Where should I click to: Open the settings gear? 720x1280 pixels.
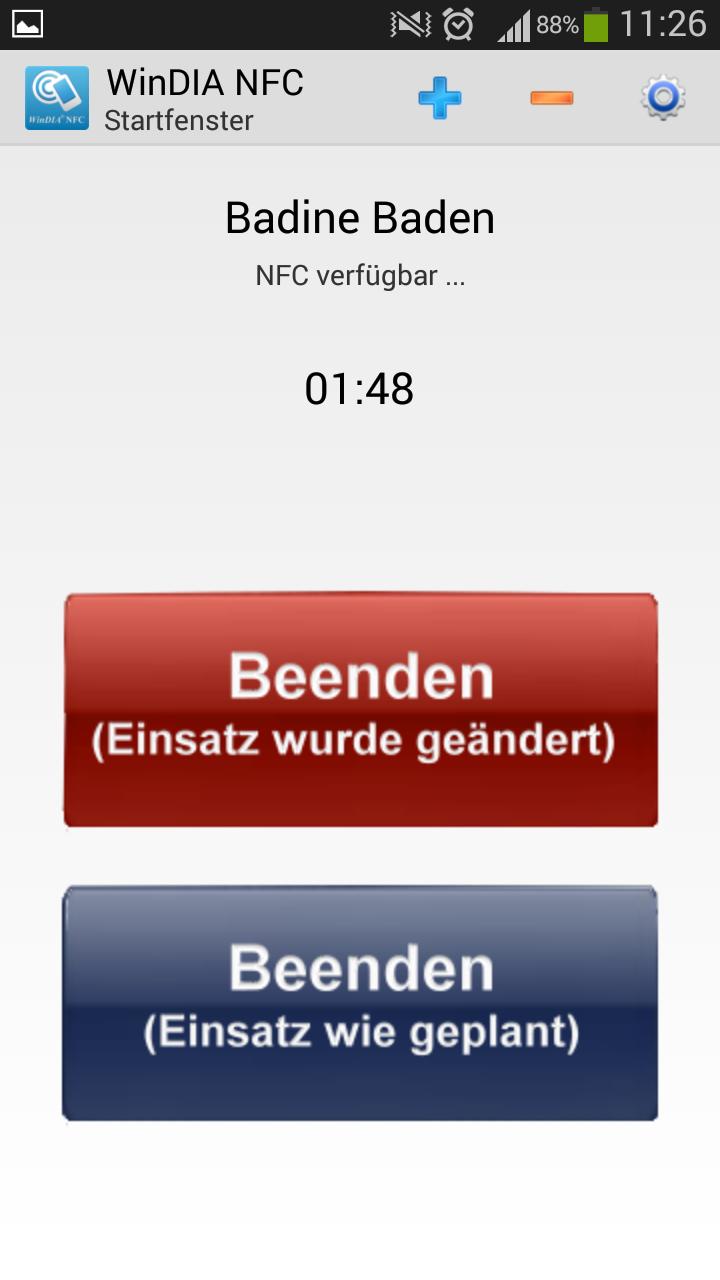[x=661, y=97]
